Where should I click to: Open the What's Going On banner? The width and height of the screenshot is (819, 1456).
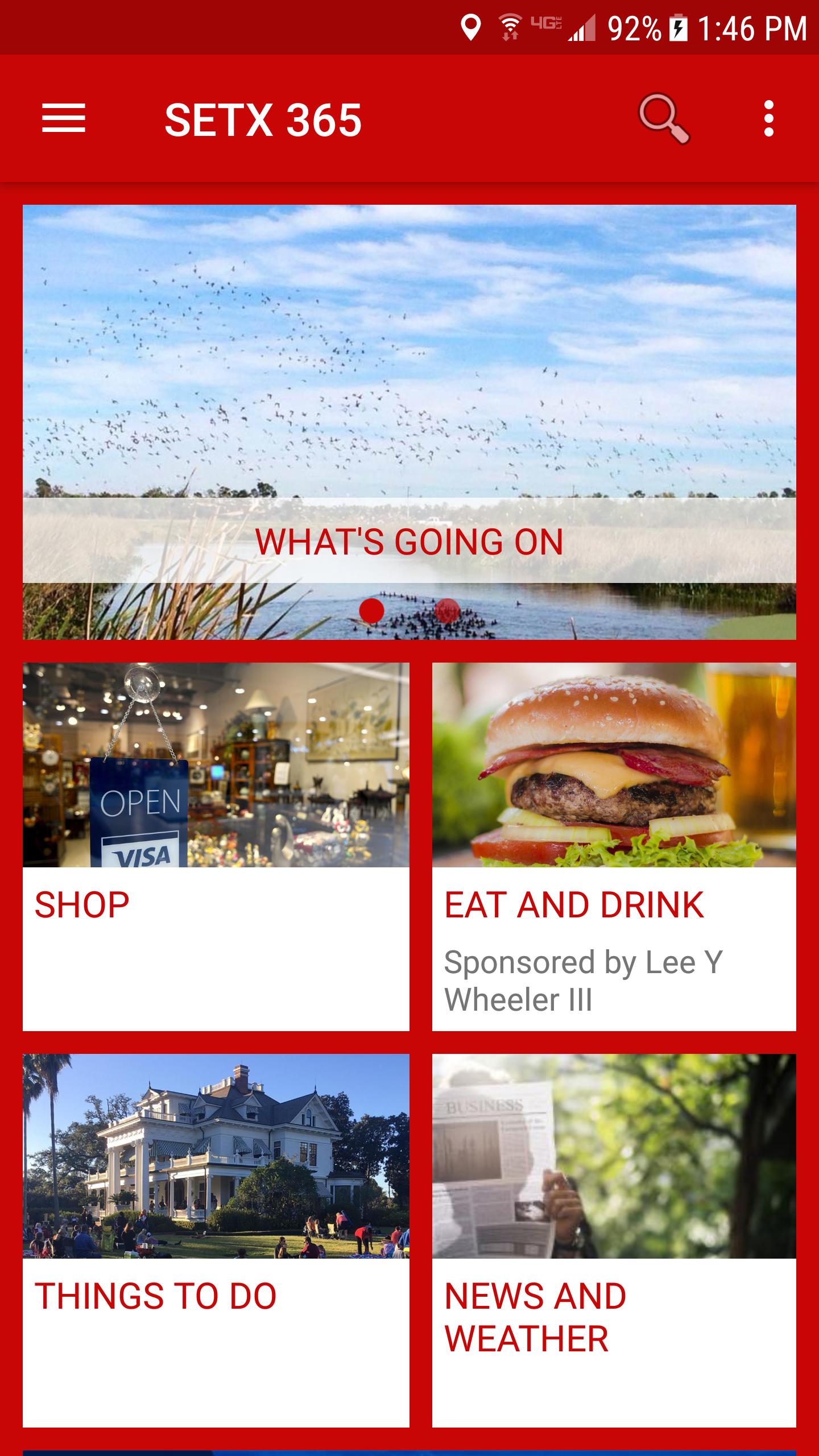(x=409, y=421)
